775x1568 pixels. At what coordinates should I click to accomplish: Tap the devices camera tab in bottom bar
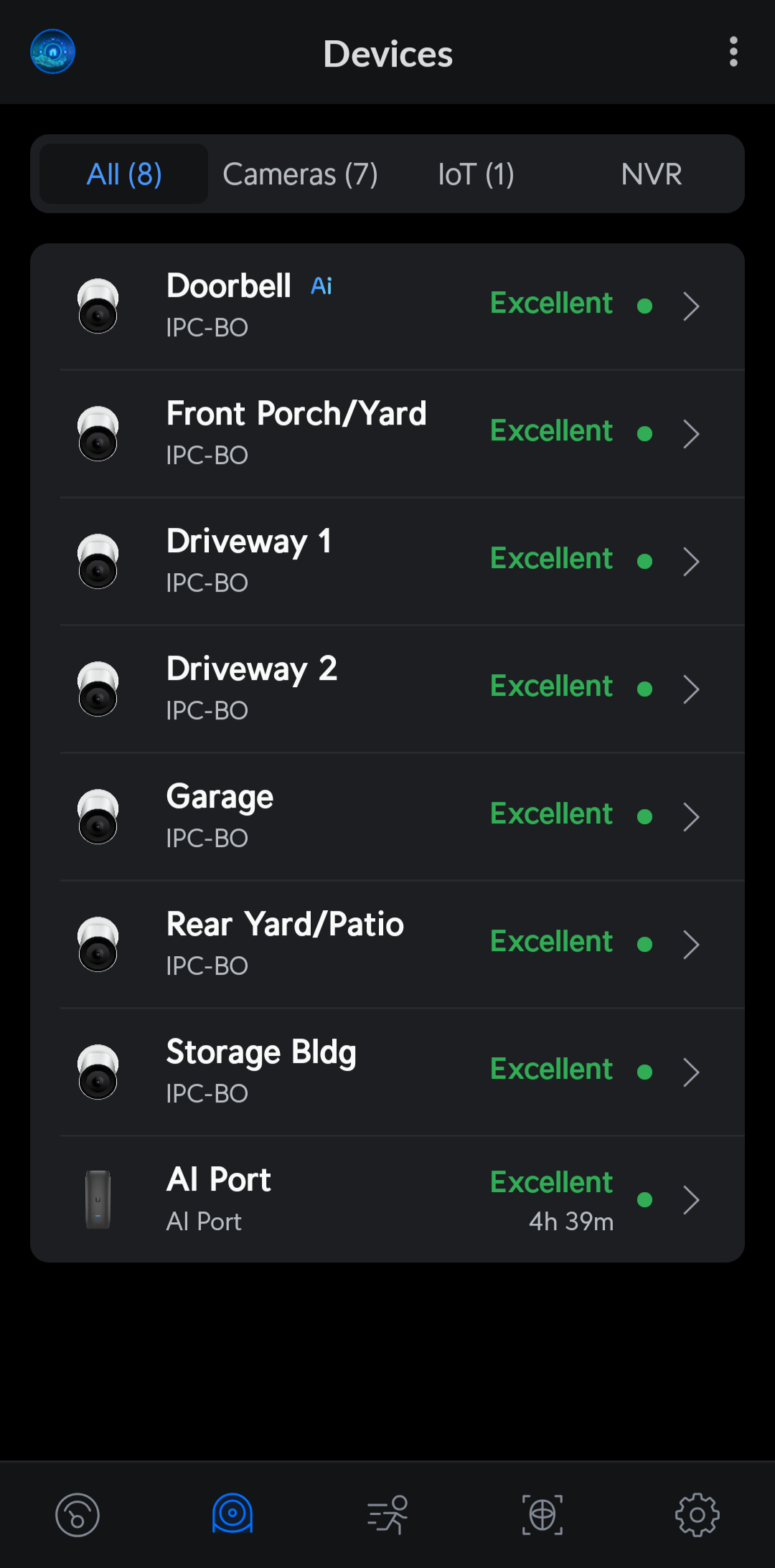(232, 1513)
